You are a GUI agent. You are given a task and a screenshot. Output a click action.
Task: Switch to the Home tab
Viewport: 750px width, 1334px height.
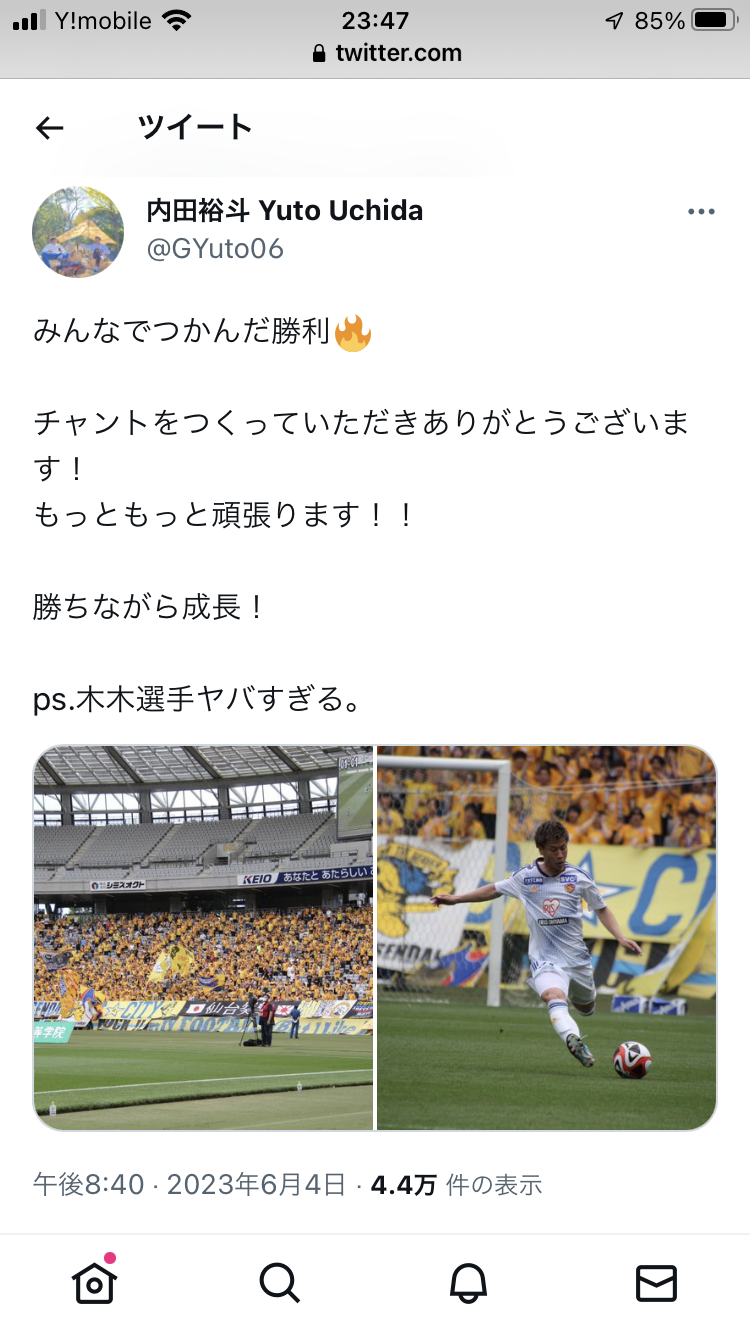coord(94,1282)
